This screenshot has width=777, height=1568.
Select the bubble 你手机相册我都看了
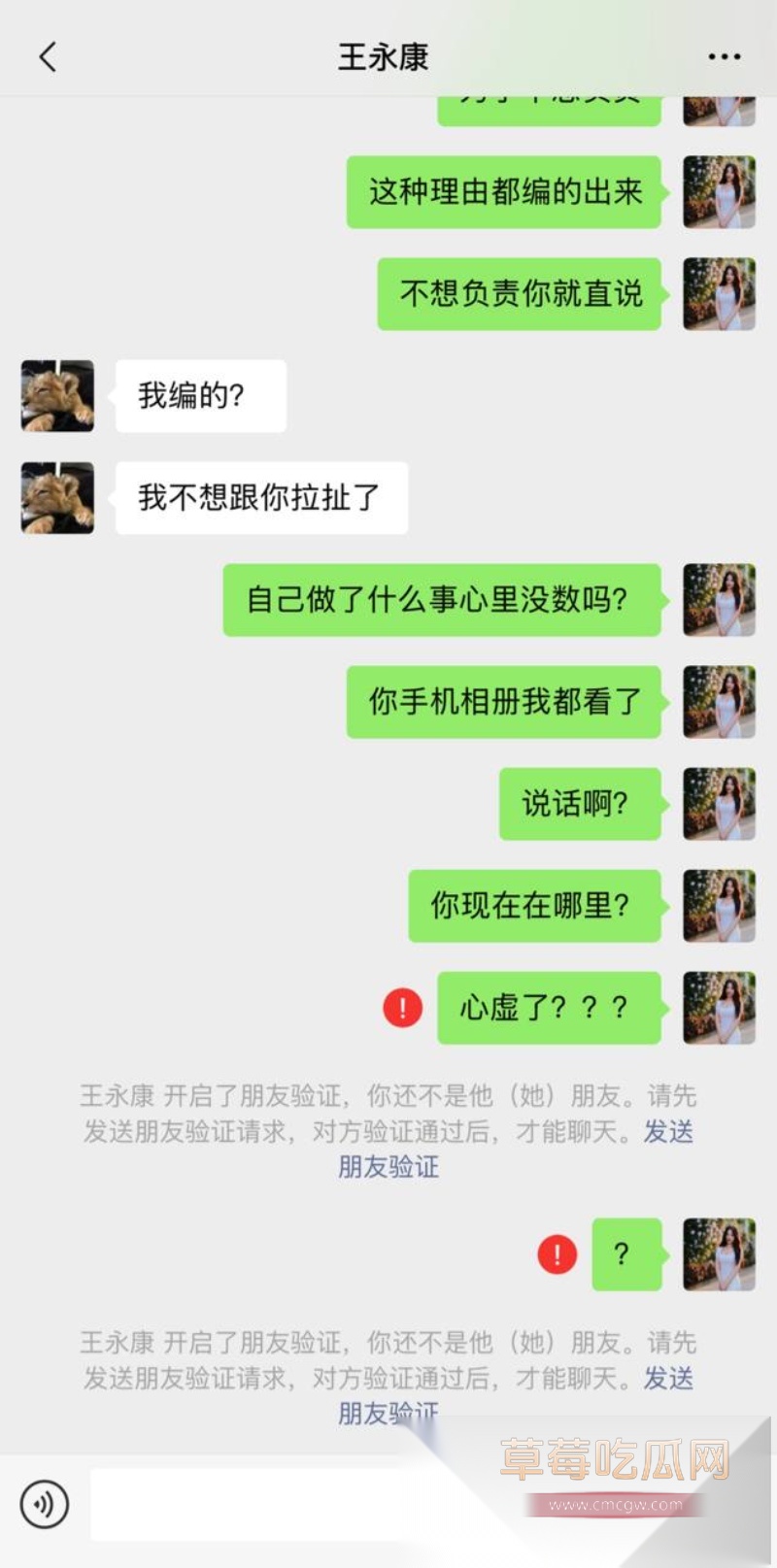(x=503, y=702)
